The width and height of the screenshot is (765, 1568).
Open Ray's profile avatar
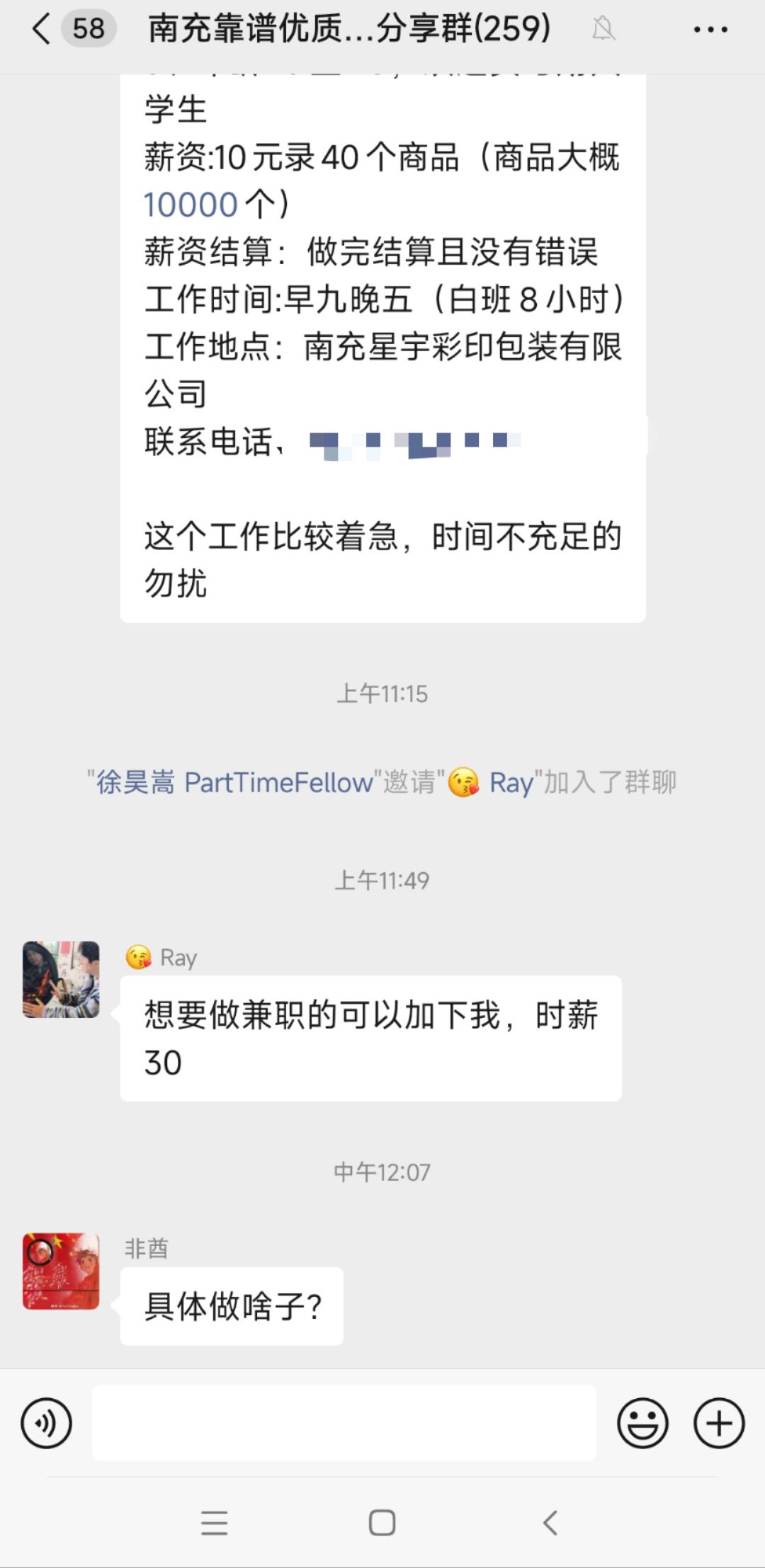(x=61, y=980)
